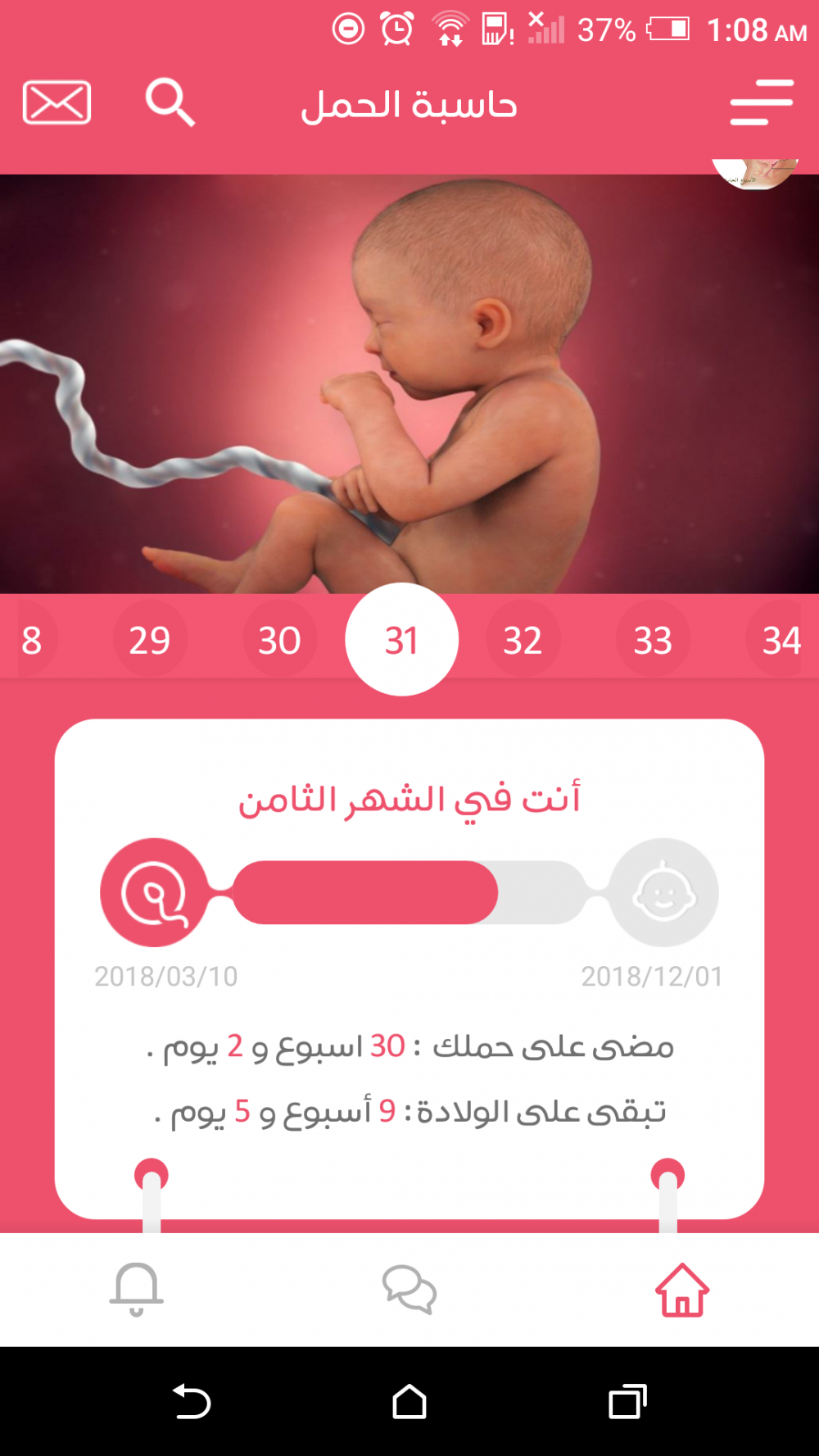This screenshot has width=819, height=1456.
Task: Open recent apps from navigation bar
Action: coord(627,1401)
